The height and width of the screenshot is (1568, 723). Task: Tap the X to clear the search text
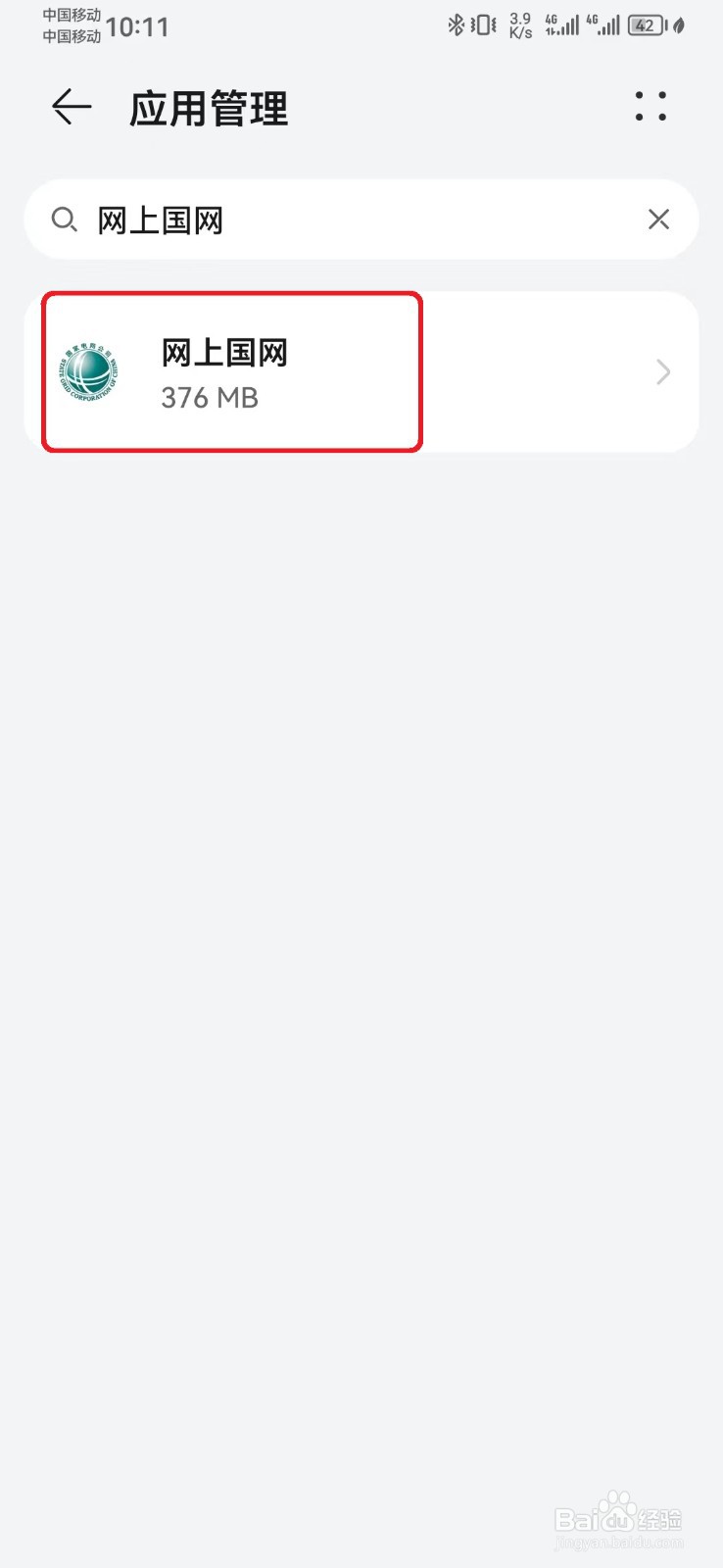pyautogui.click(x=658, y=220)
